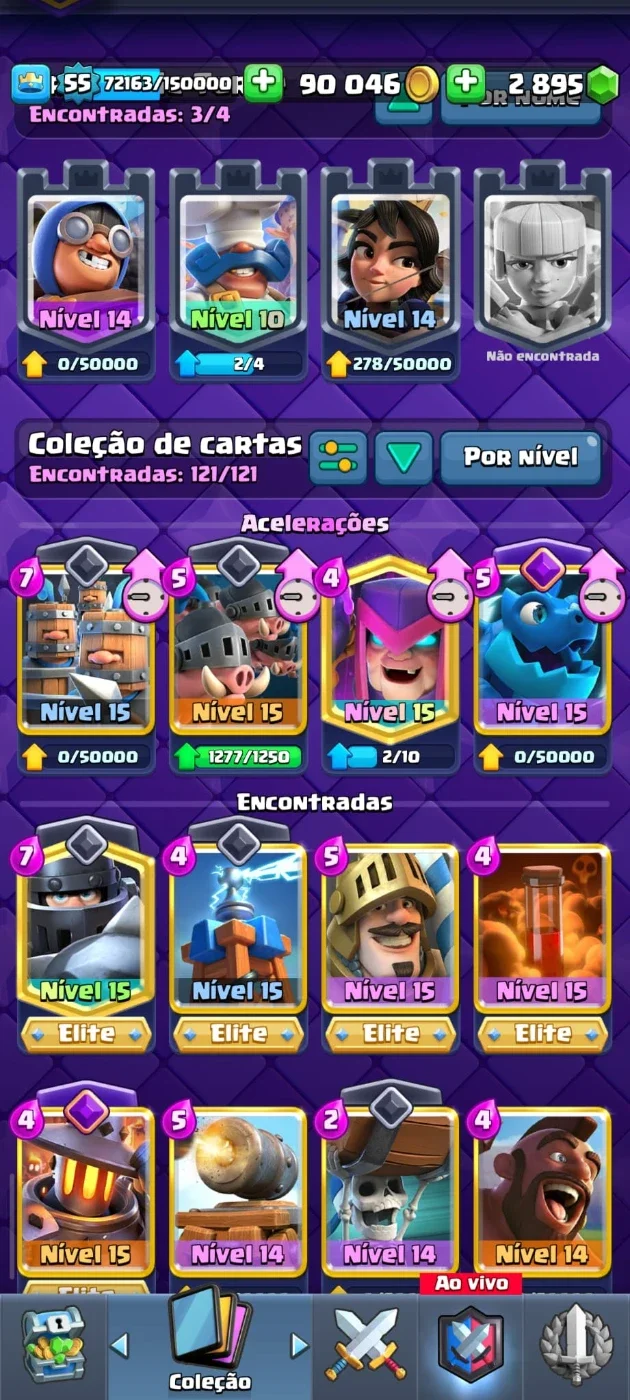Toggle the green sort order arrow
Image resolution: width=630 pixels, height=1400 pixels.
[404, 458]
